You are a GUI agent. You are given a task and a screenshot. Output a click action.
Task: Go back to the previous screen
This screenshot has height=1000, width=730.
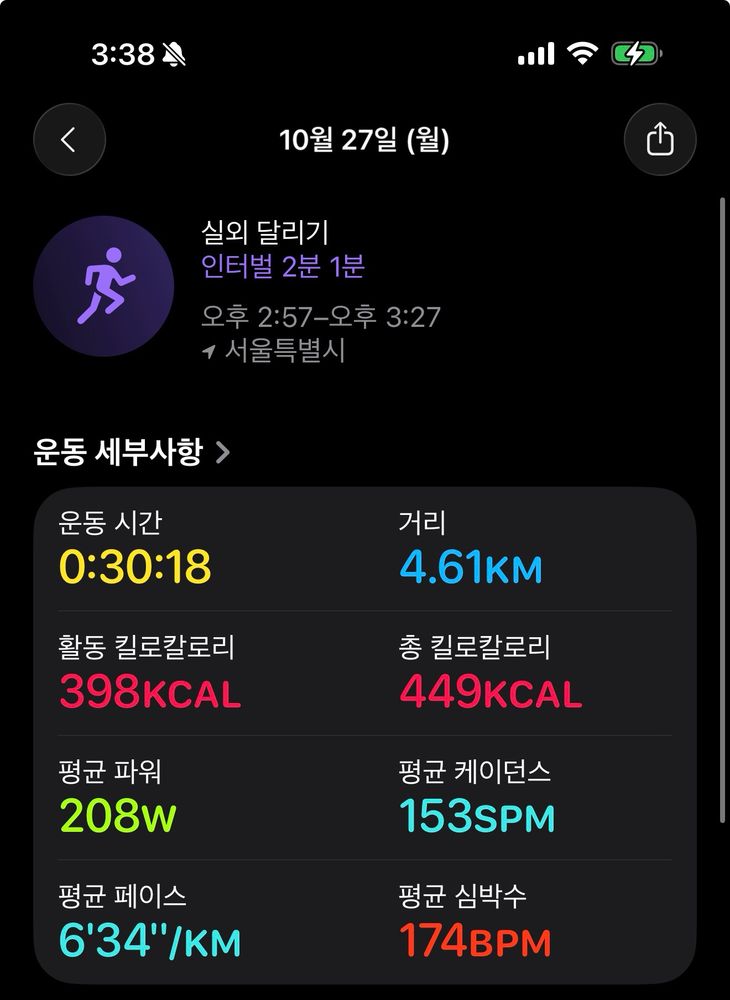69,140
